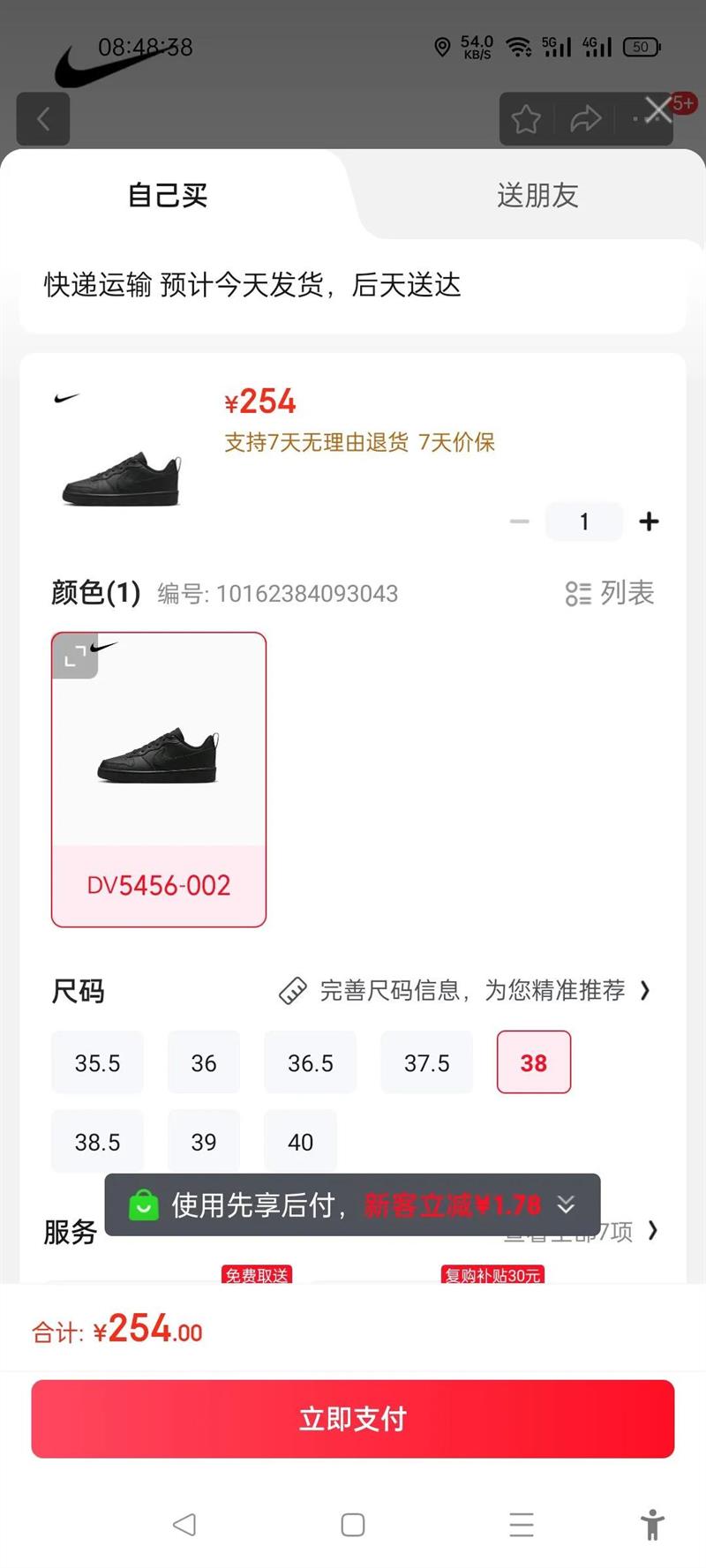Screen dimensions: 706x1568
Task: Pick size 40
Action: [x=301, y=1142]
